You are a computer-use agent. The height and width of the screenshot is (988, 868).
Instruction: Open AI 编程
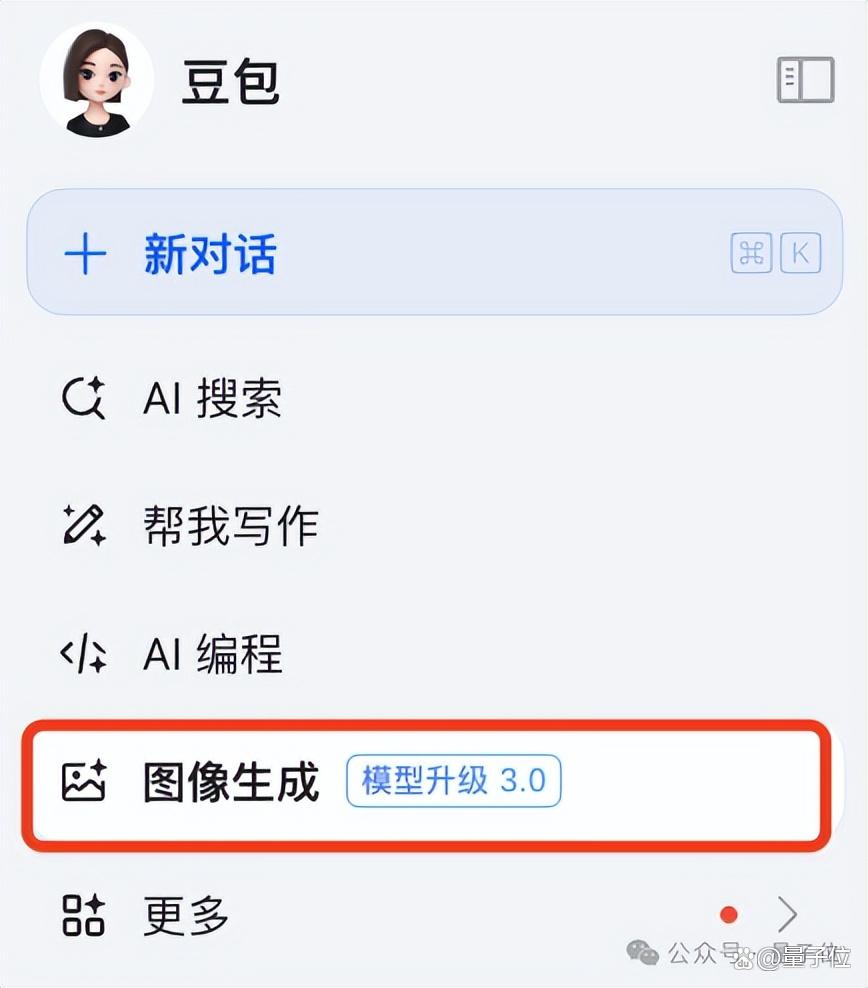coord(435,653)
